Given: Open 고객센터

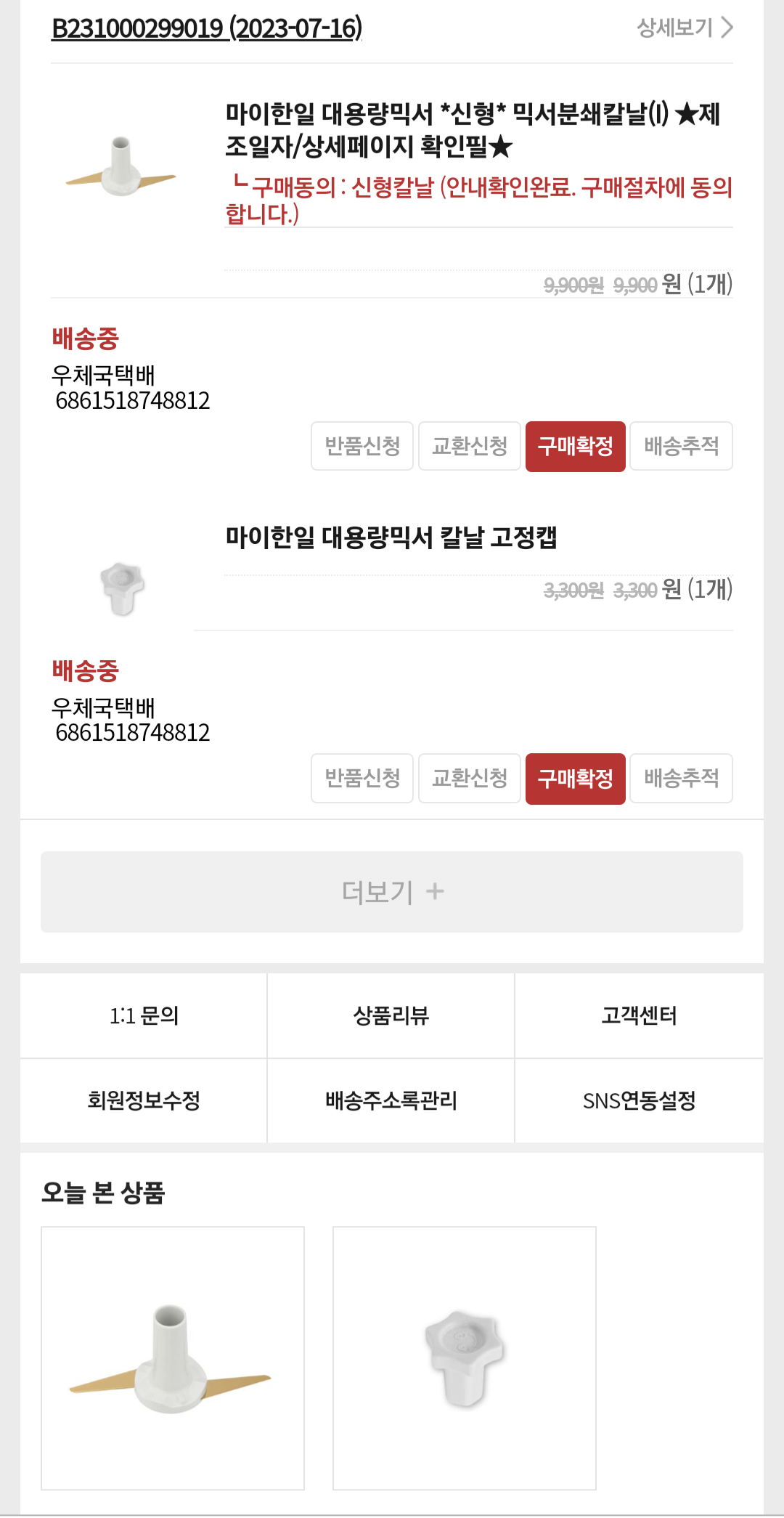Looking at the screenshot, I should tap(640, 1015).
